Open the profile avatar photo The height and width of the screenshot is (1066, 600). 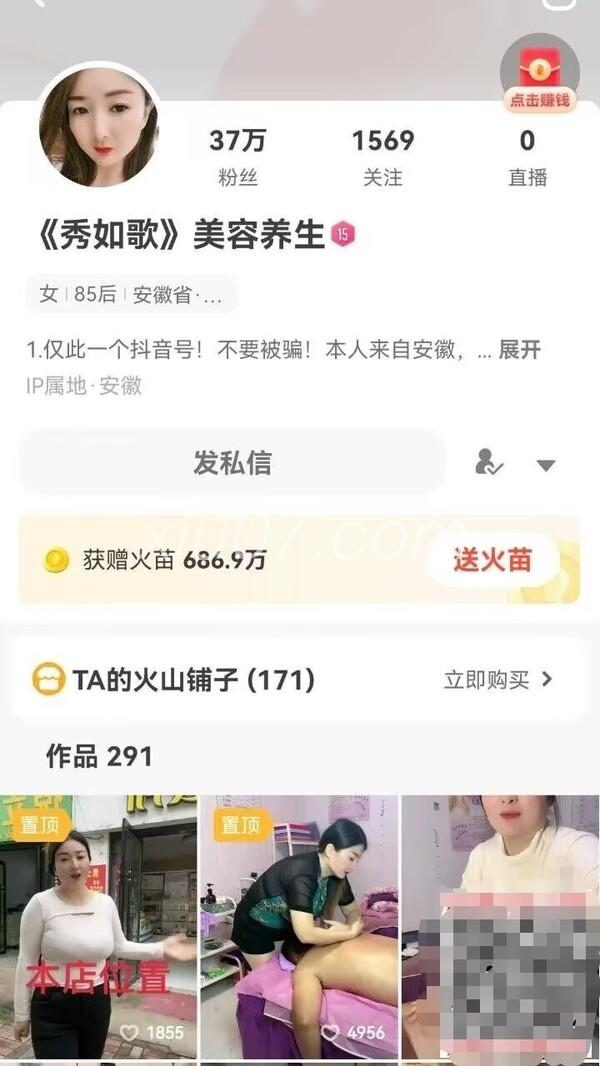[99, 127]
